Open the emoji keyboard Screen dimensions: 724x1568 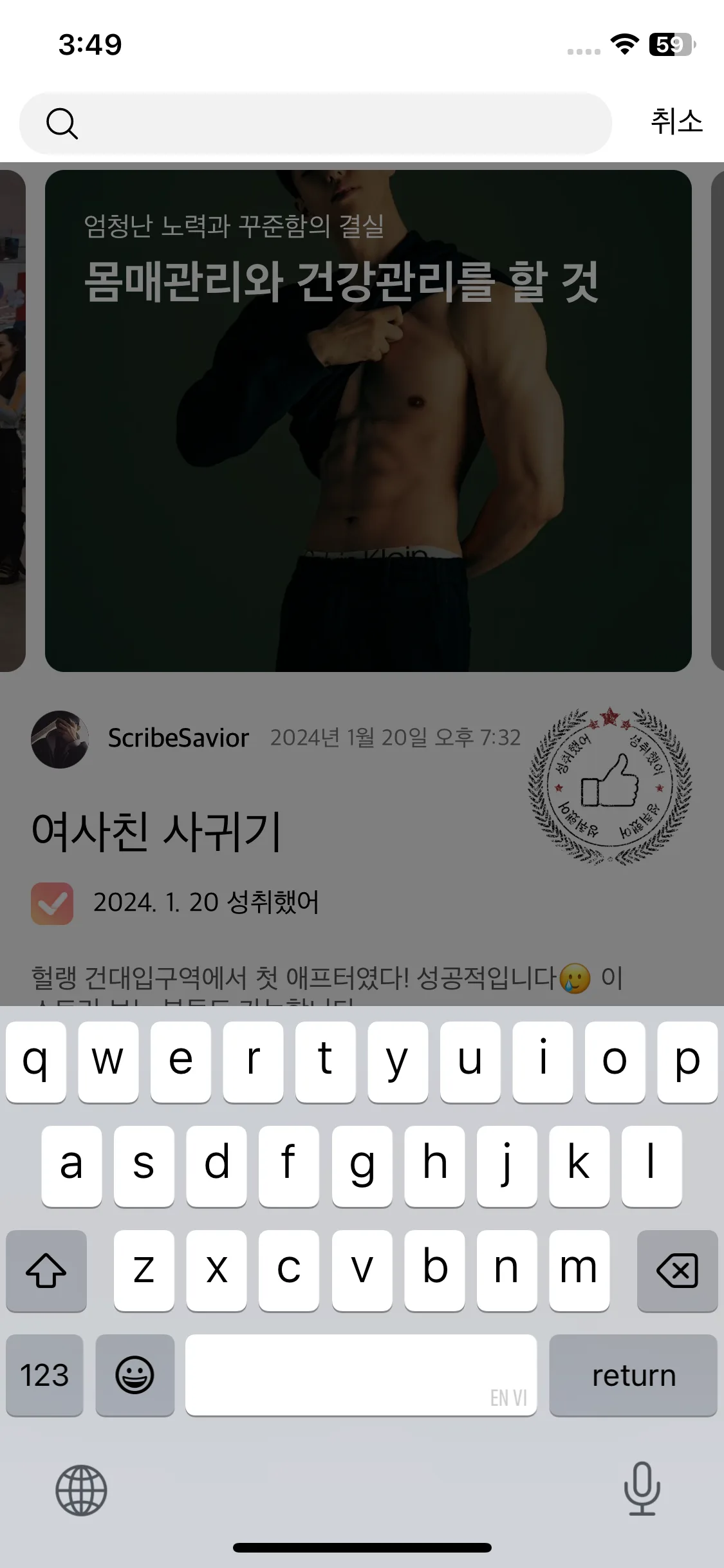135,1376
